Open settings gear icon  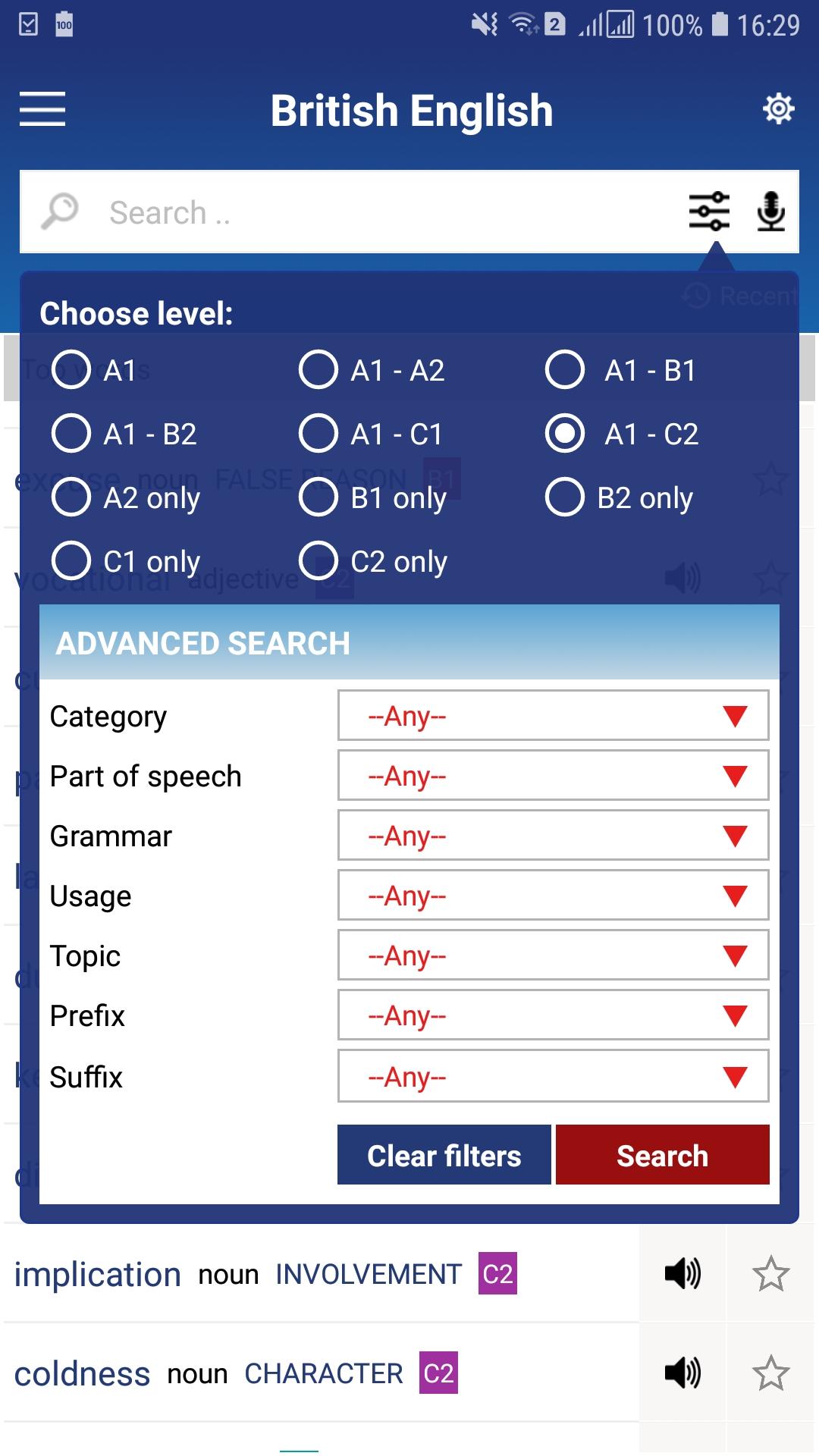coord(778,108)
